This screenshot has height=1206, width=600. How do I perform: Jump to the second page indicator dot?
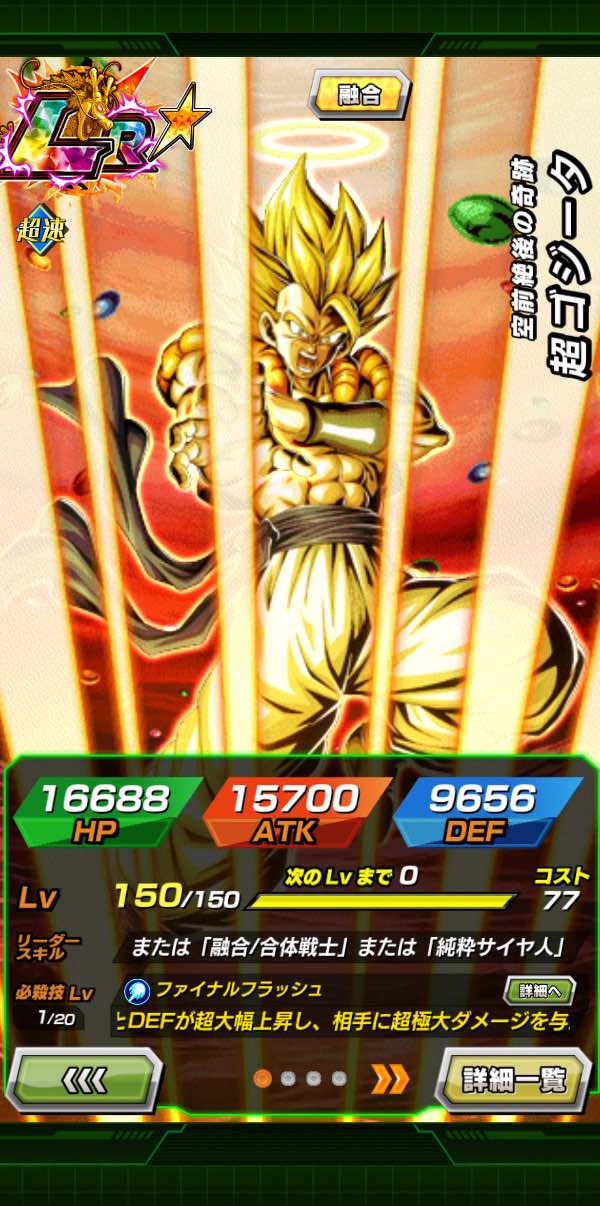tap(288, 1078)
